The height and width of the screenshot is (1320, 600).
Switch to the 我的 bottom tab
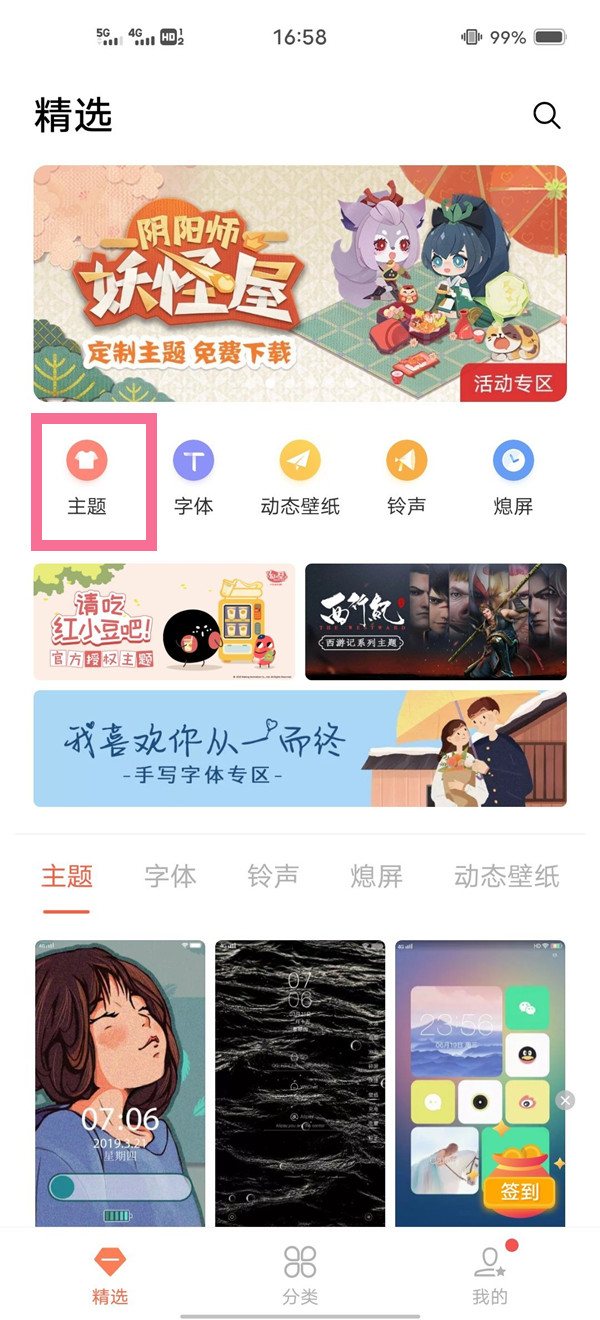pos(490,1275)
